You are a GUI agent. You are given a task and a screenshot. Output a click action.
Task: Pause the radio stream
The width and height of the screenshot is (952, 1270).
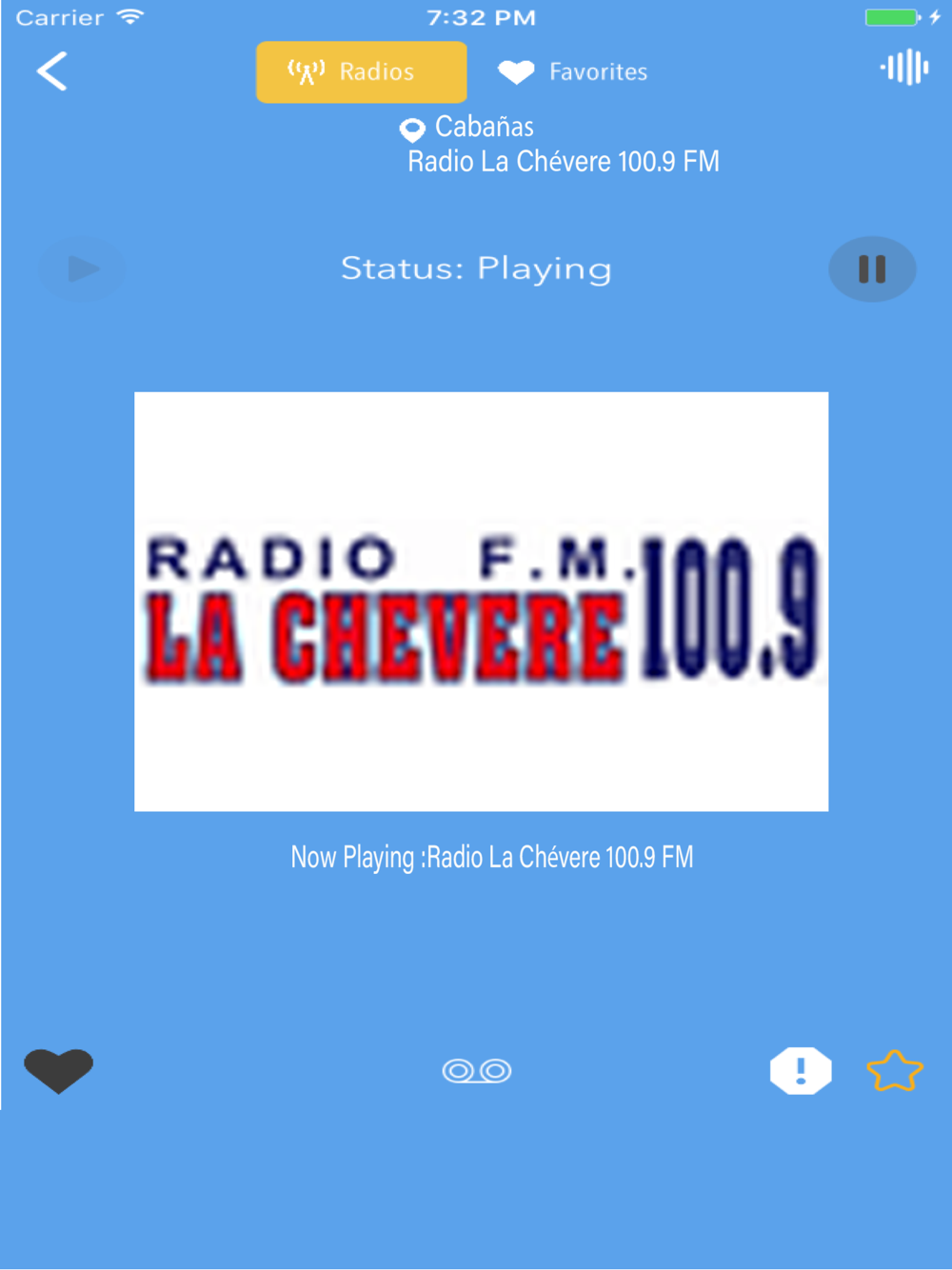pyautogui.click(x=872, y=269)
